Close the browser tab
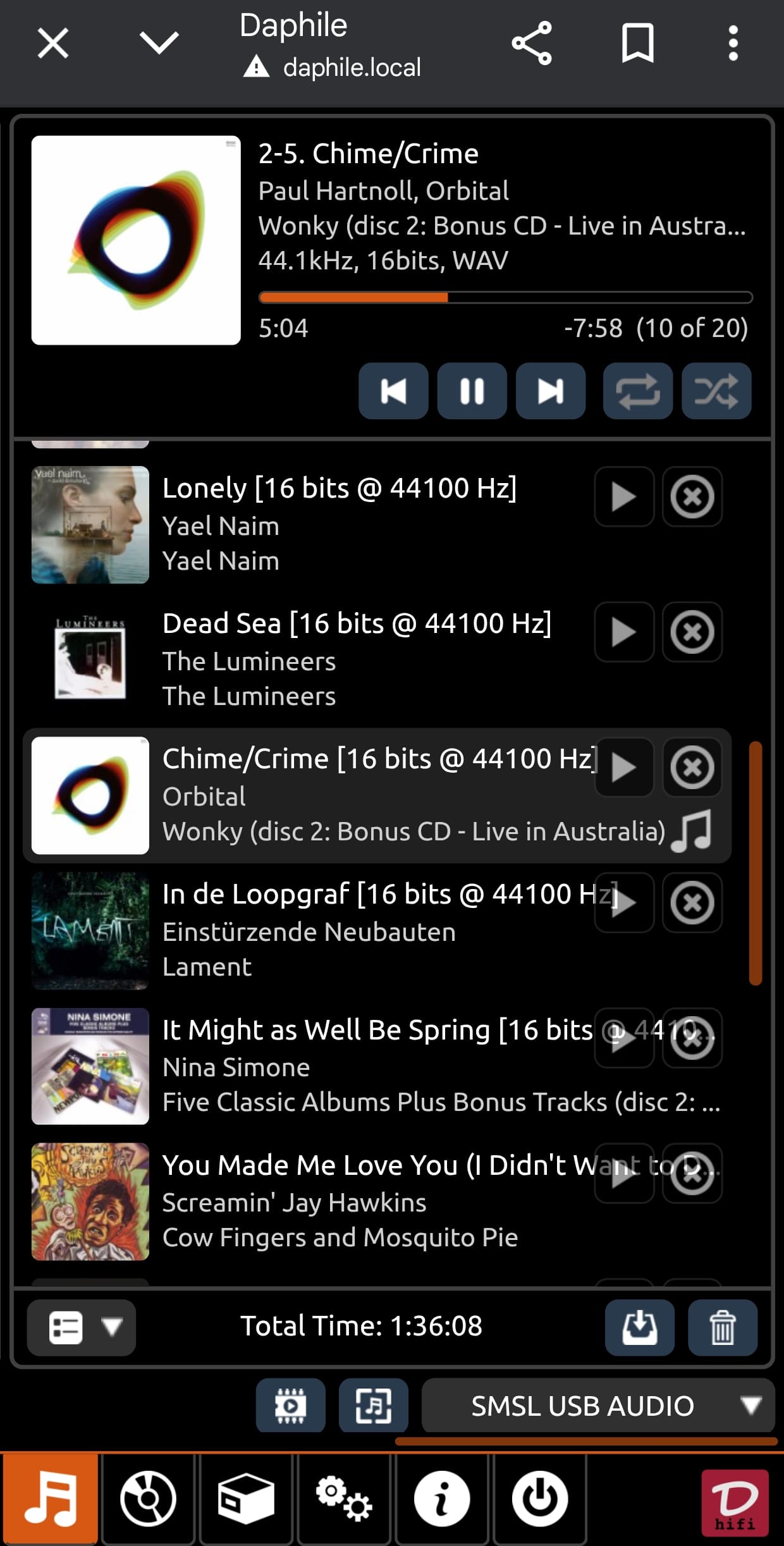This screenshot has width=784, height=1546. pos(52,44)
